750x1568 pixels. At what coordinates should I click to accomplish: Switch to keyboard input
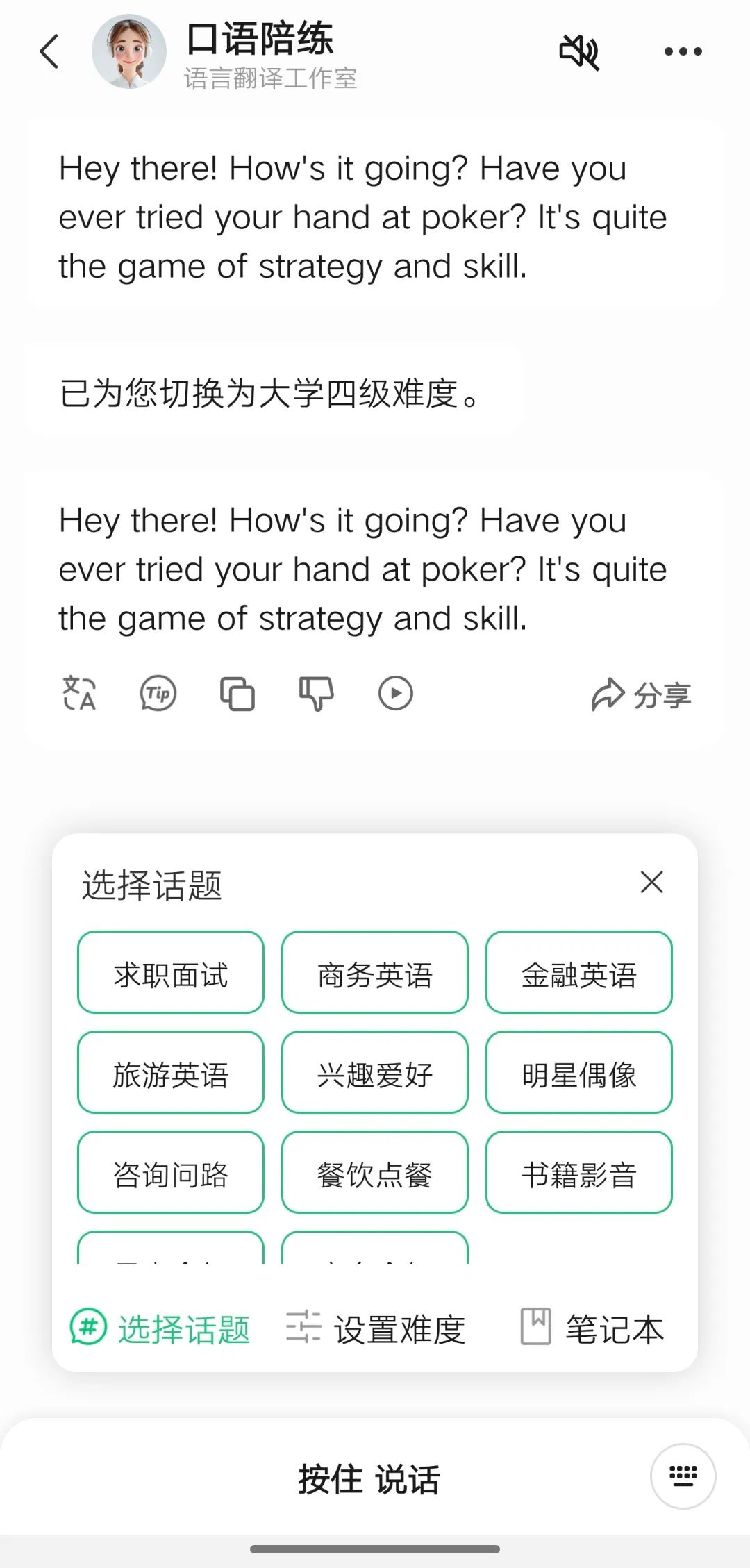[x=683, y=1476]
